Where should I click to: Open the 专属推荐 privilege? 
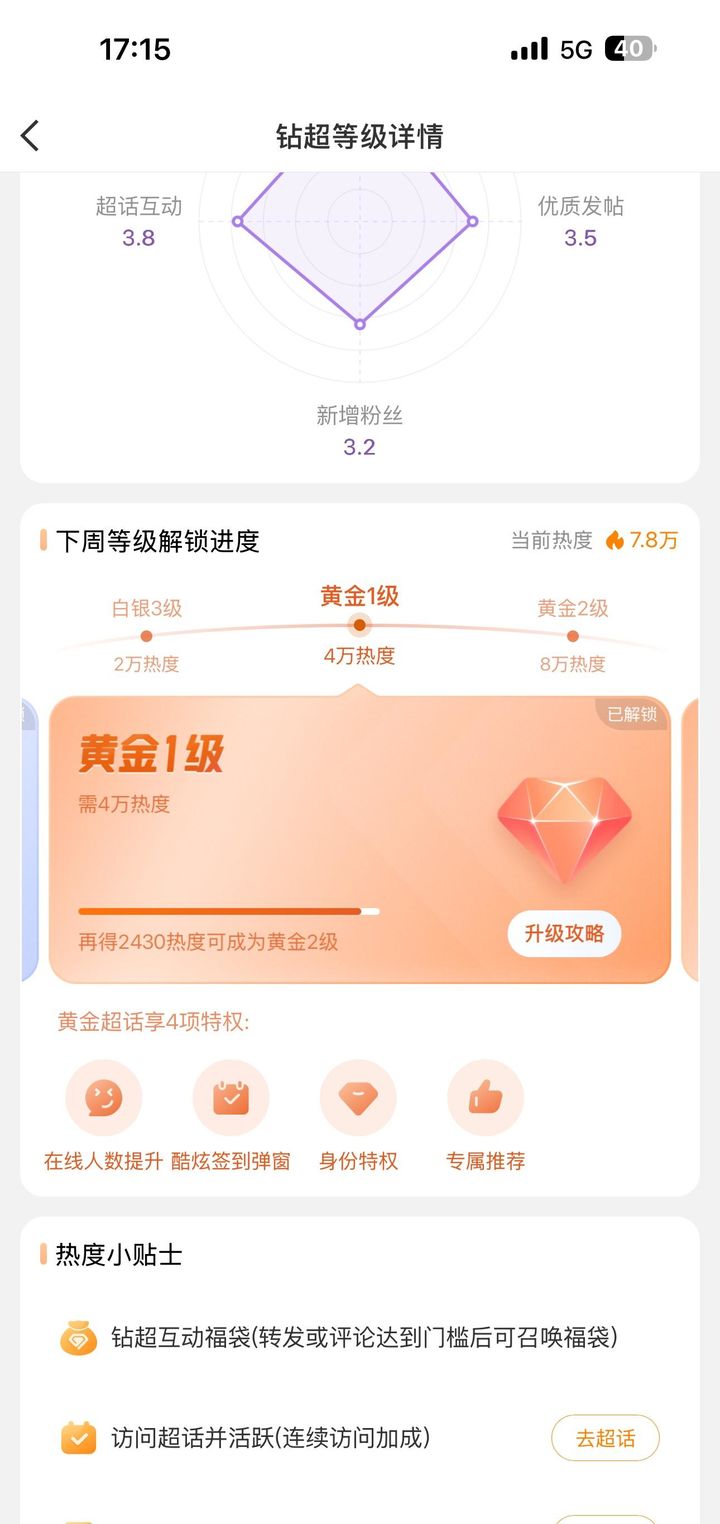click(485, 1098)
